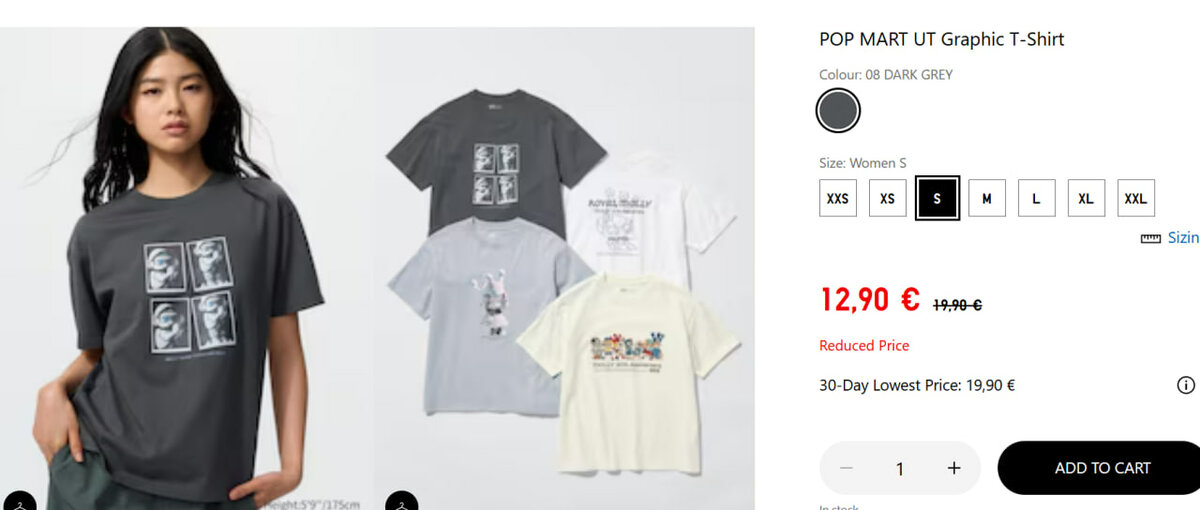Increase quantity with the plus button
The height and width of the screenshot is (510, 1200).
point(954,468)
